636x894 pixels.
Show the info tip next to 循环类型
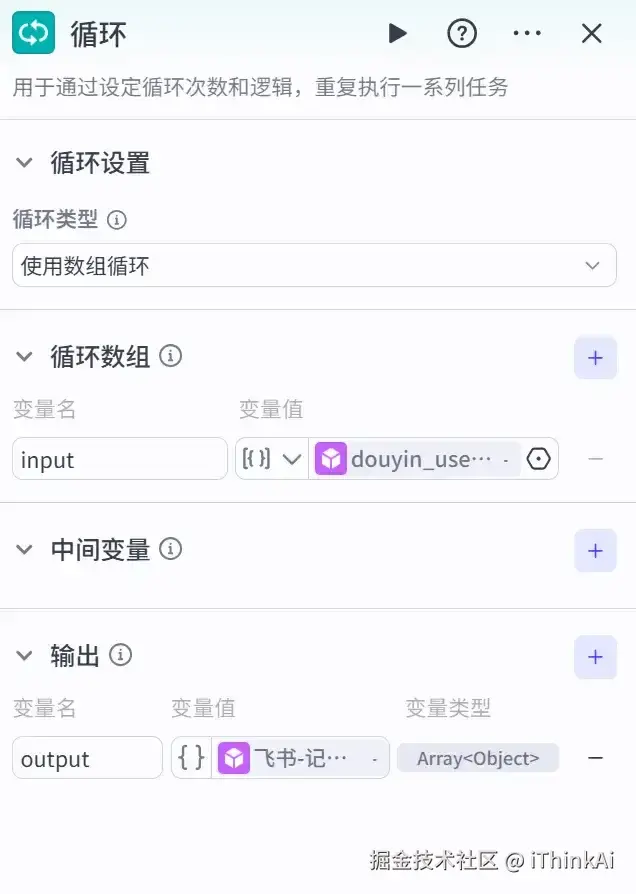(x=117, y=220)
